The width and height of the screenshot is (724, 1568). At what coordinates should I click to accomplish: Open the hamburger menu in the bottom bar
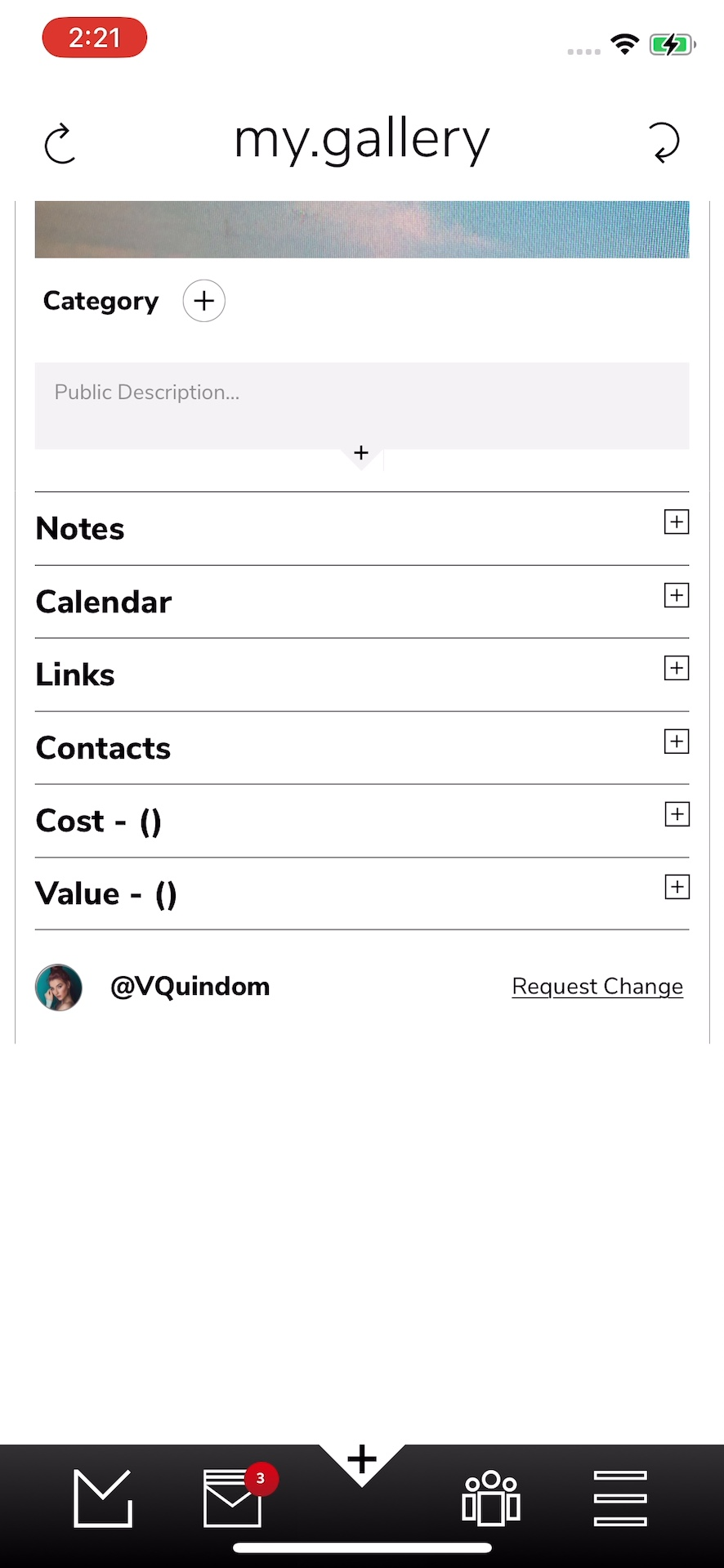click(x=620, y=1499)
